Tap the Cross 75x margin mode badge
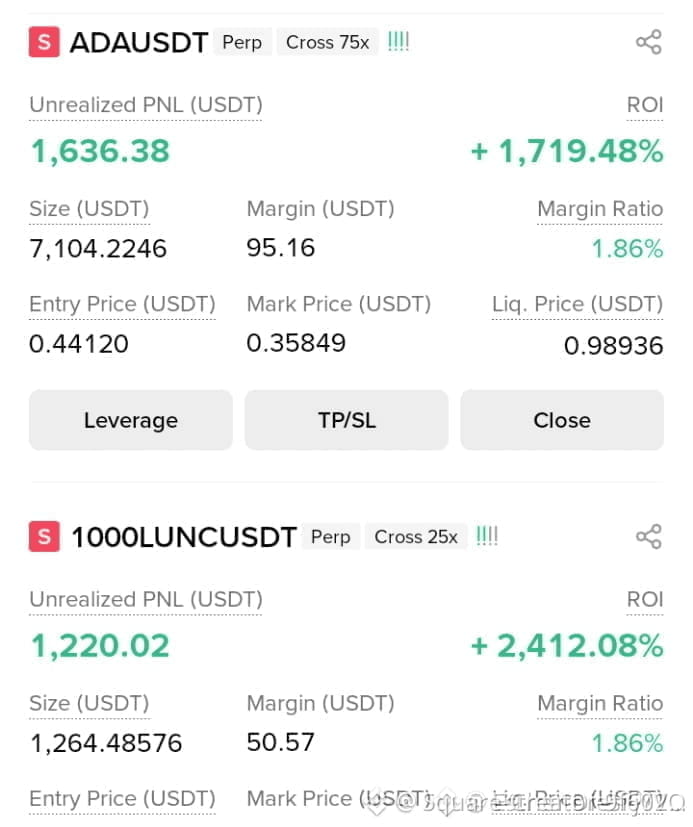Viewport: 693px width, 827px height. click(x=327, y=42)
